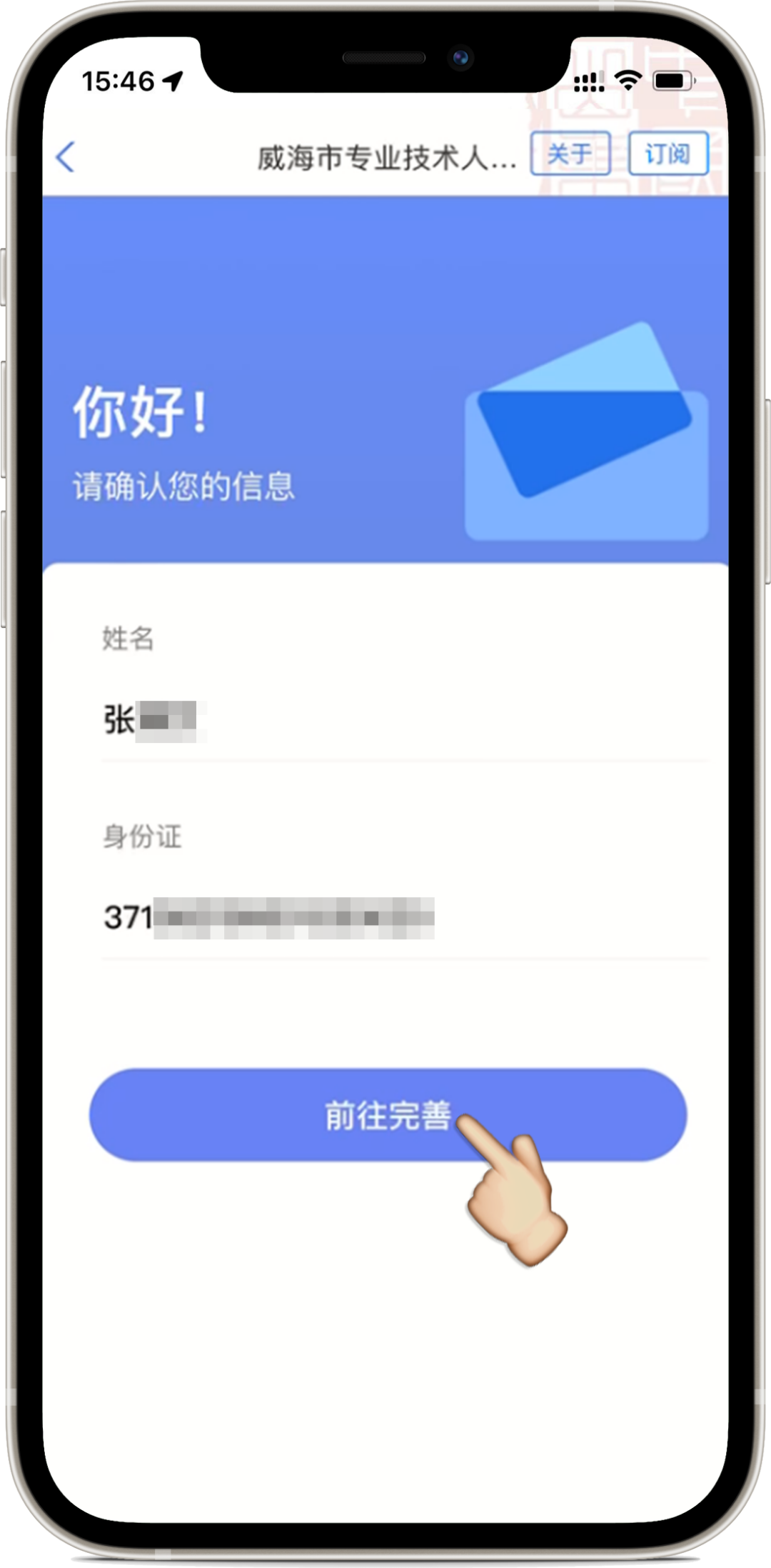Tap the 前往完善 button

pyautogui.click(x=388, y=1114)
